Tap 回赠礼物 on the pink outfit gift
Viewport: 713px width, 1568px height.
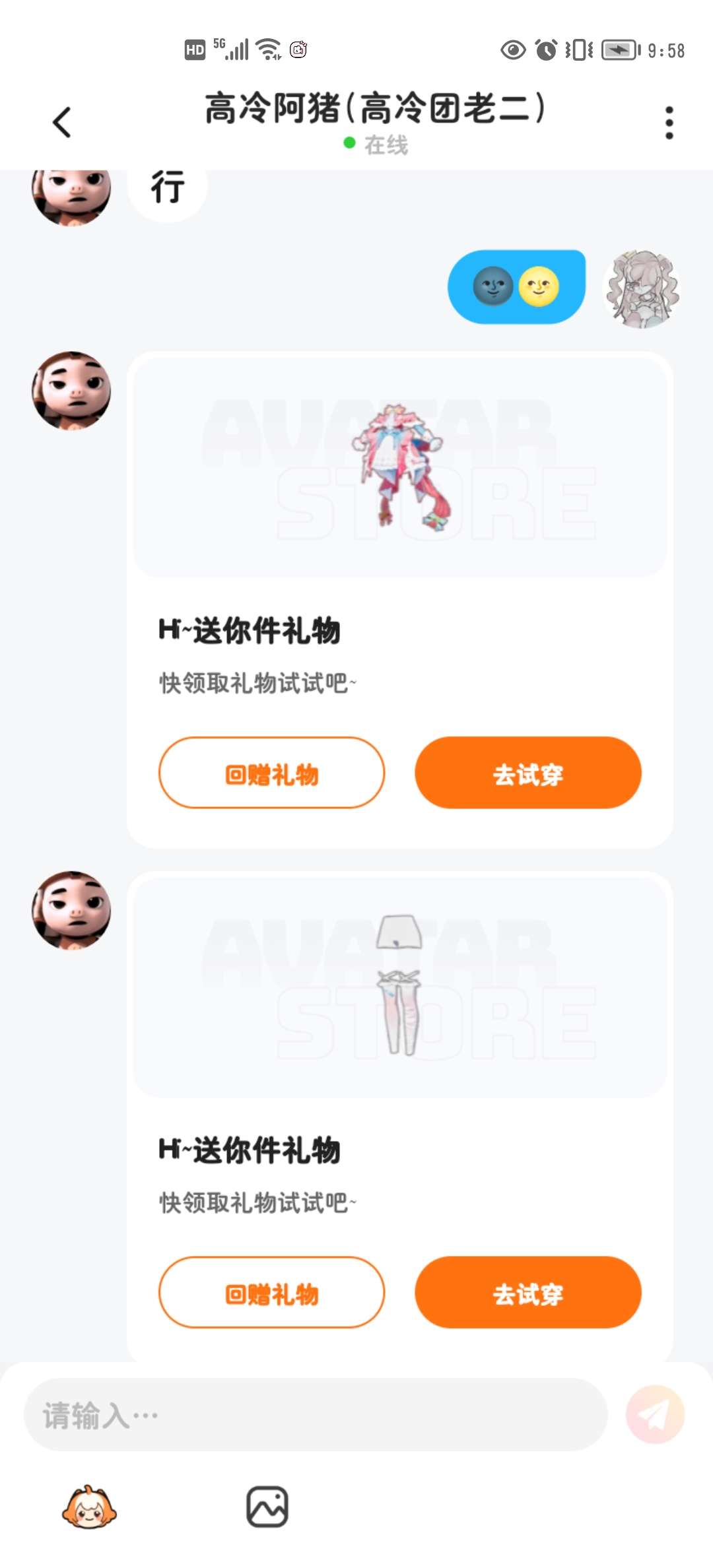click(271, 773)
